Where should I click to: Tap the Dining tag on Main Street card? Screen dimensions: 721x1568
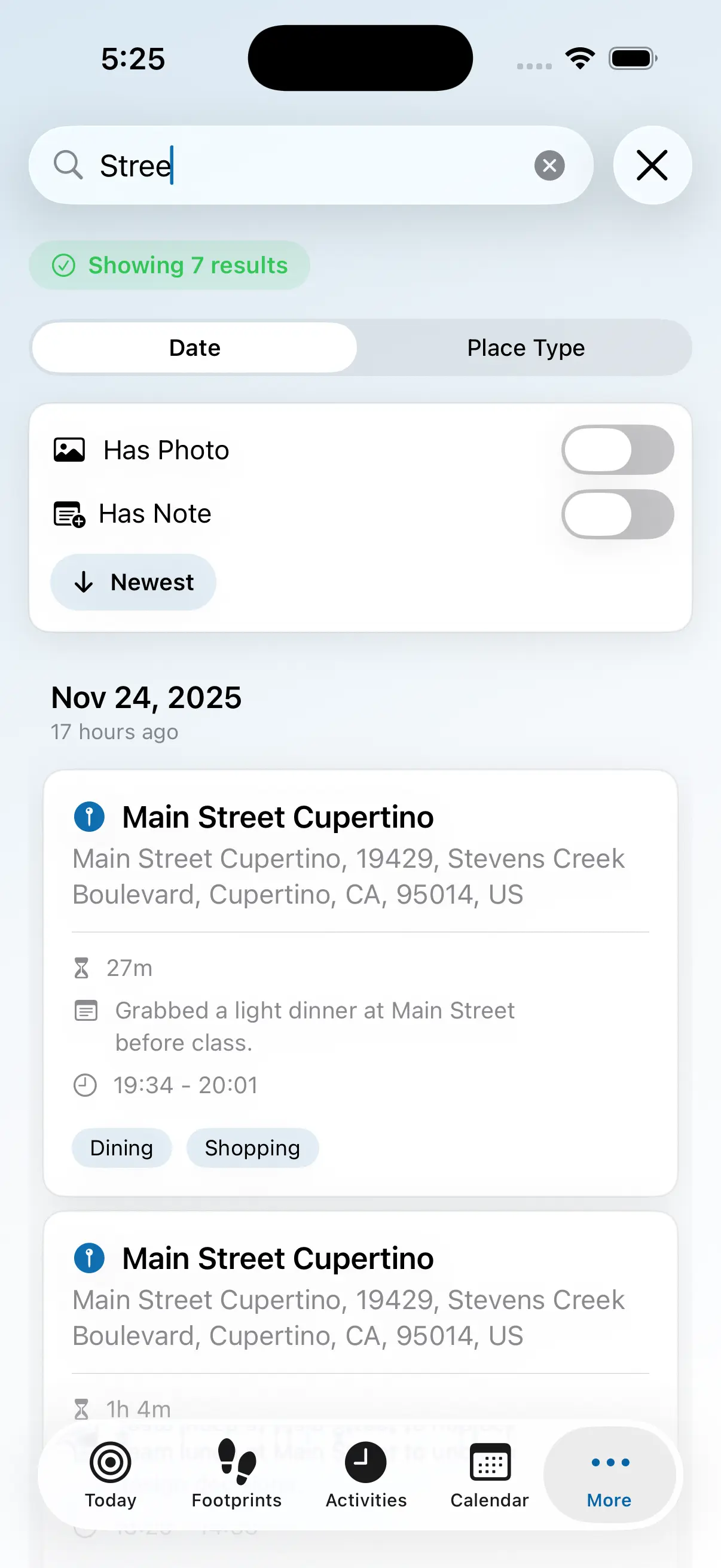pyautogui.click(x=121, y=1147)
